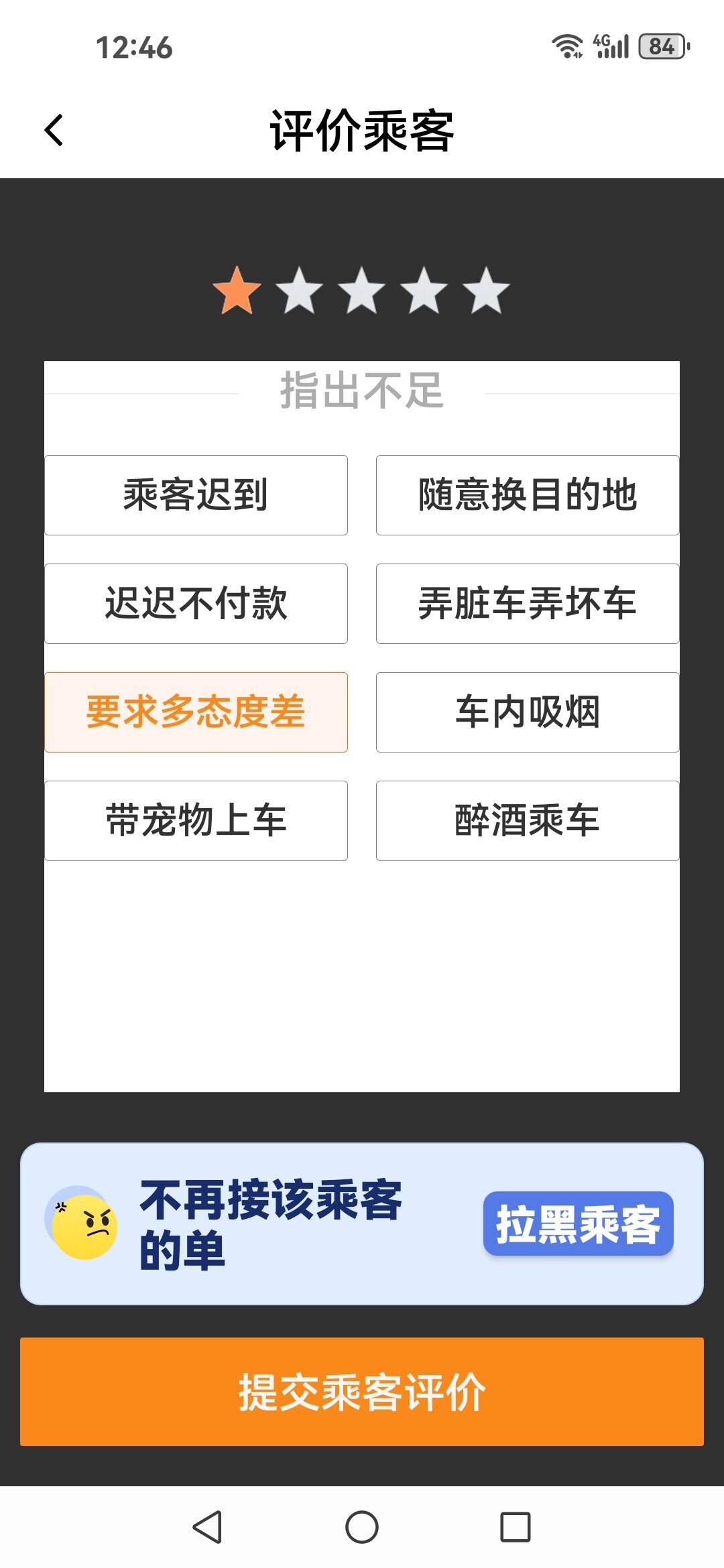
Task: Select the 车内吸烟 tag
Action: coord(528,712)
